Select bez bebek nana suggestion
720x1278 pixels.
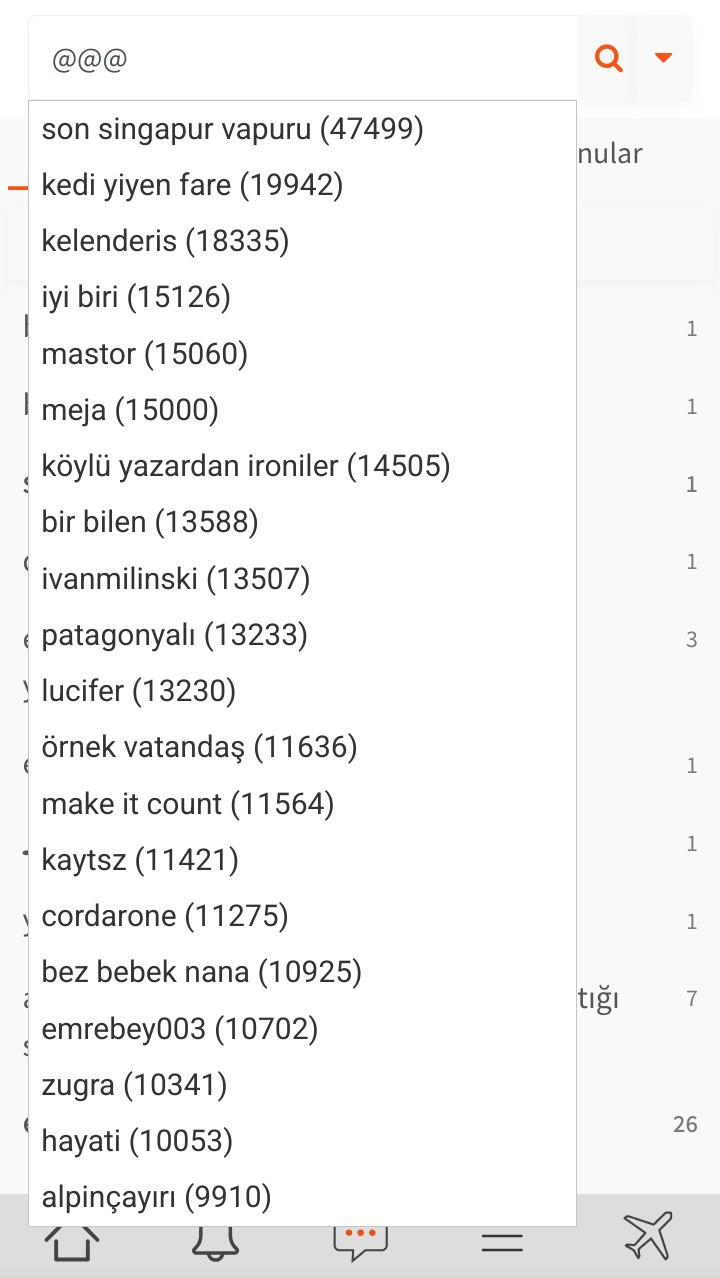302,972
